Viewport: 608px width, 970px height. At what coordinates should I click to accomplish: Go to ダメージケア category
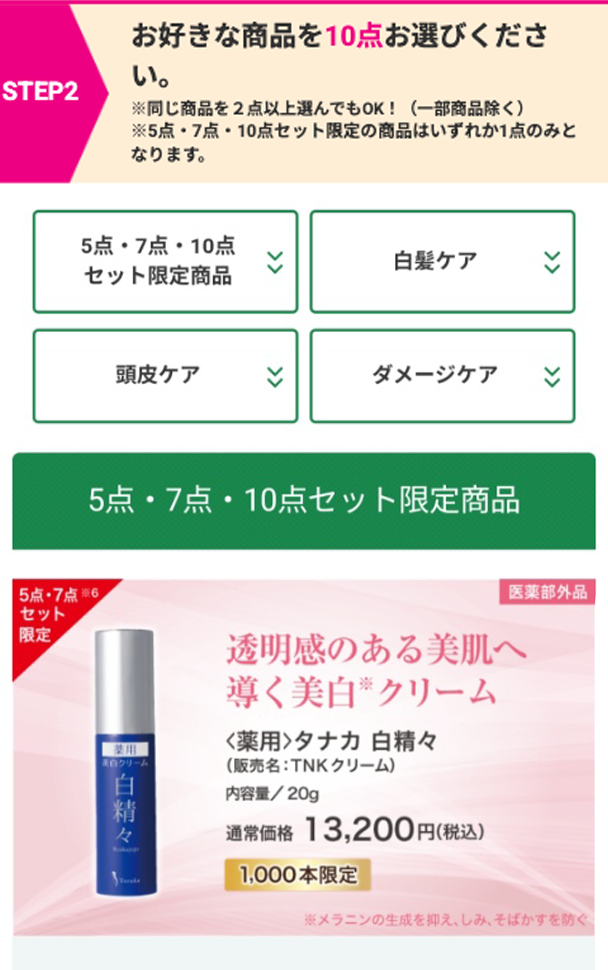click(442, 376)
